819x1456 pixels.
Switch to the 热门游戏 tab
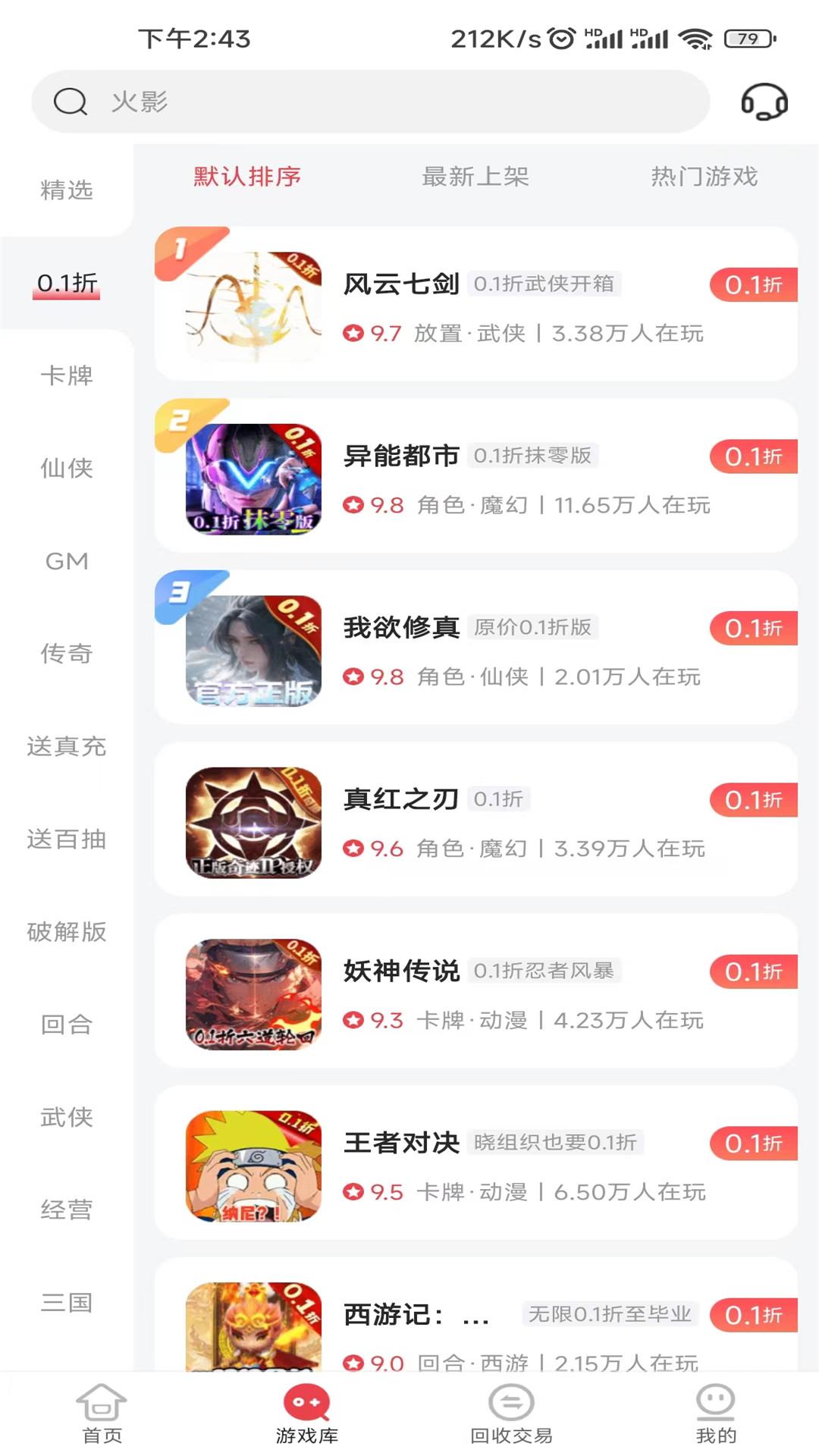pos(704,177)
